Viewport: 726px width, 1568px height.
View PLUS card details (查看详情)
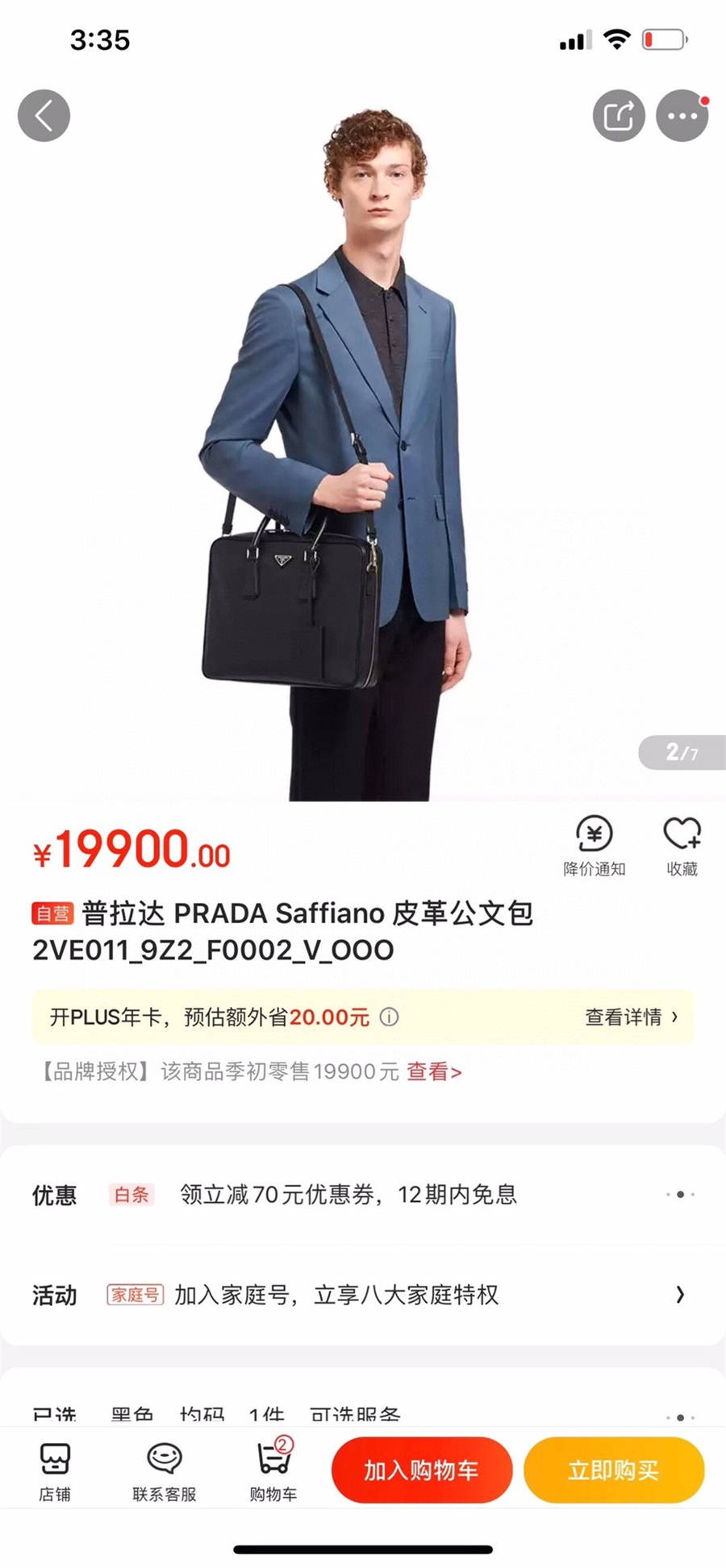(631, 1017)
